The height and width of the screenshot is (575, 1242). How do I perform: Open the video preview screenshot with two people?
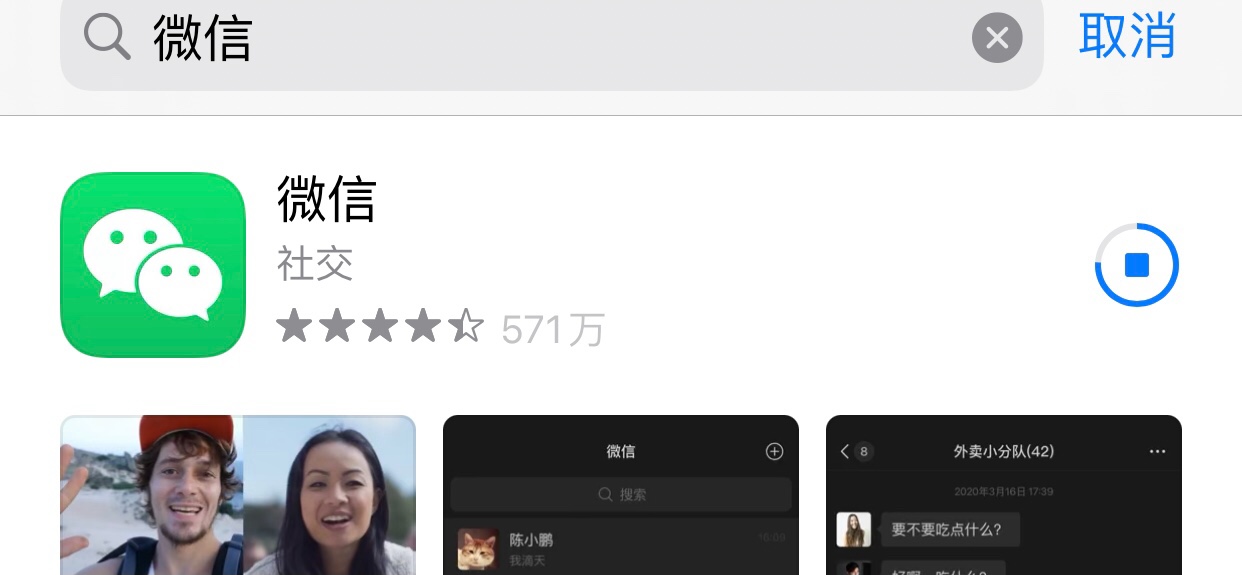pos(238,495)
